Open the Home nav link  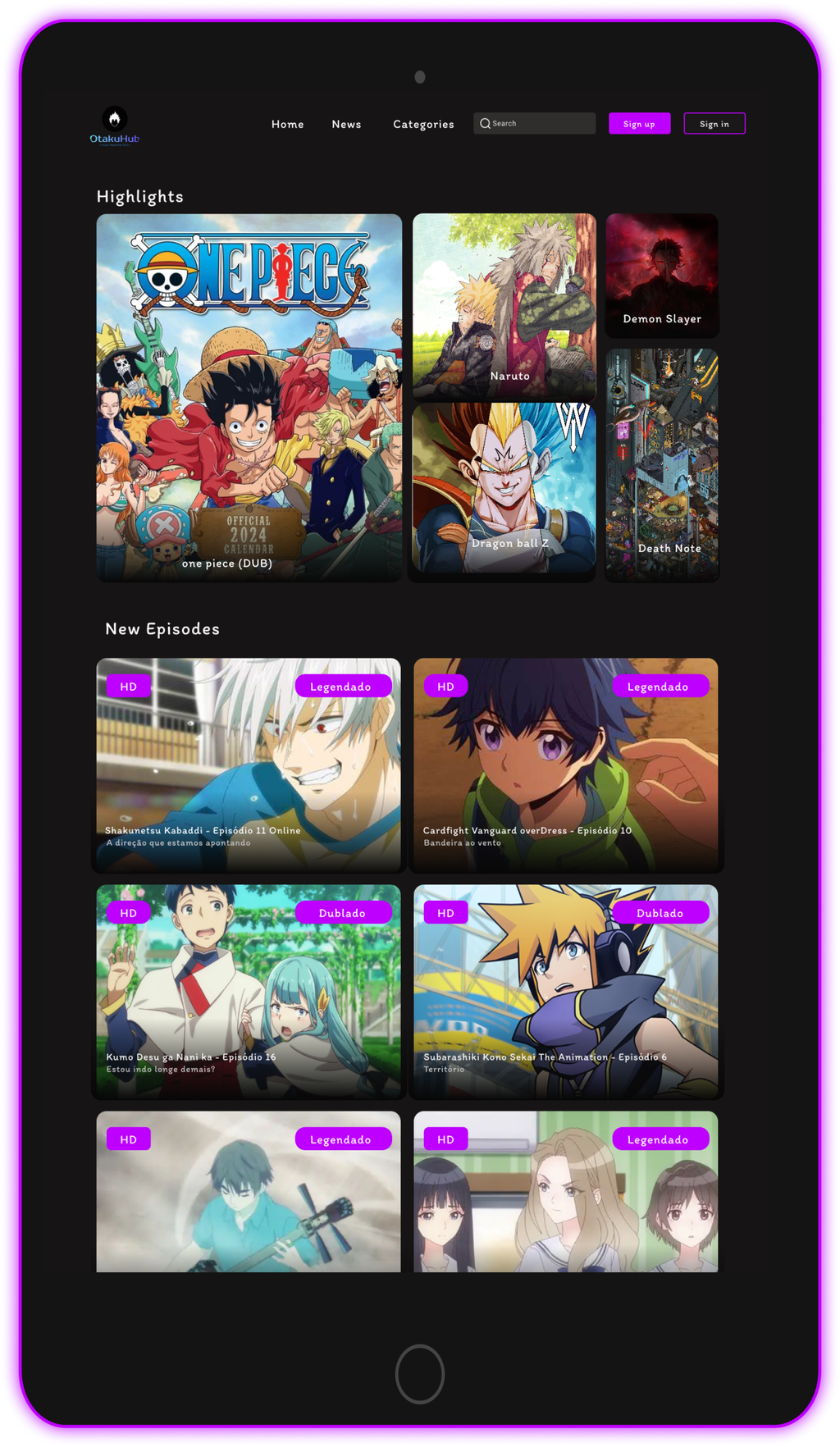point(287,124)
